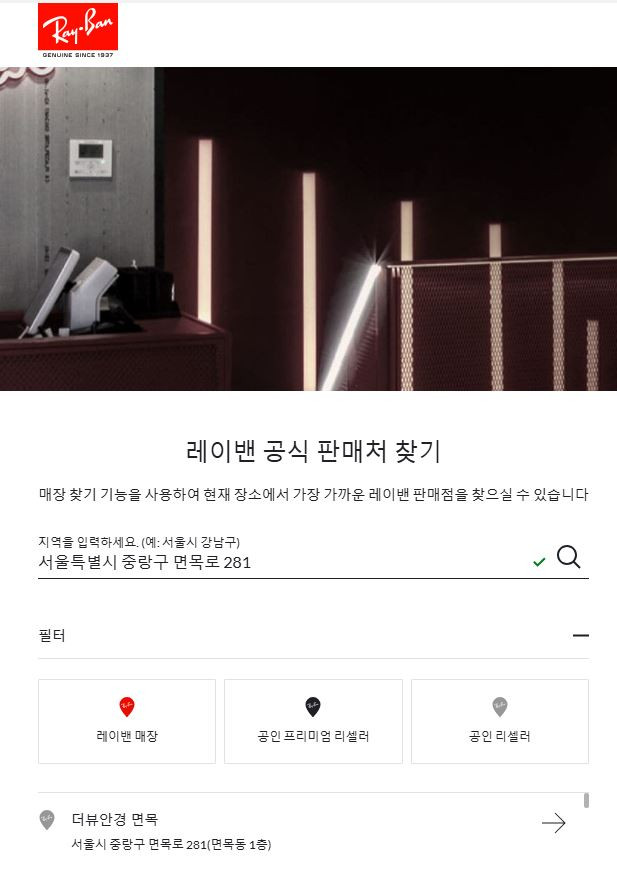Screen dimensions: 617x874
Task: Select the 공인 리셀러 filter
Action: pyautogui.click(x=499, y=721)
